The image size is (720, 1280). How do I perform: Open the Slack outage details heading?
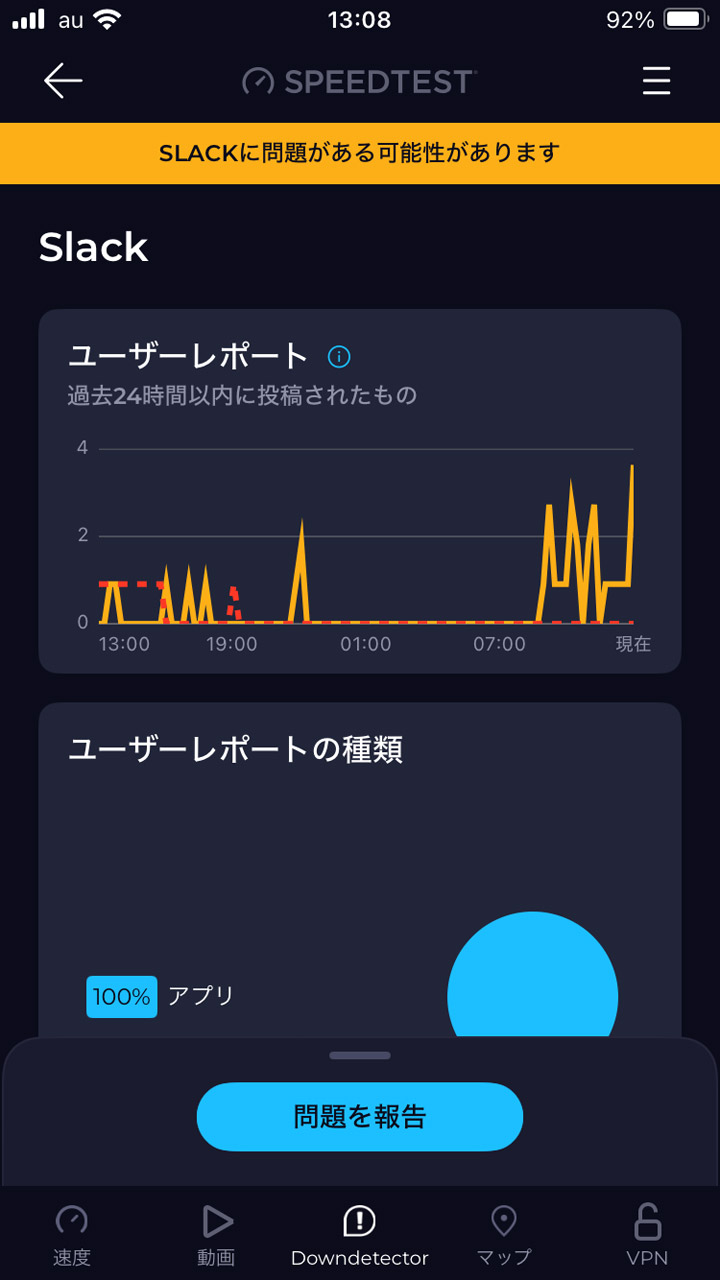click(93, 246)
